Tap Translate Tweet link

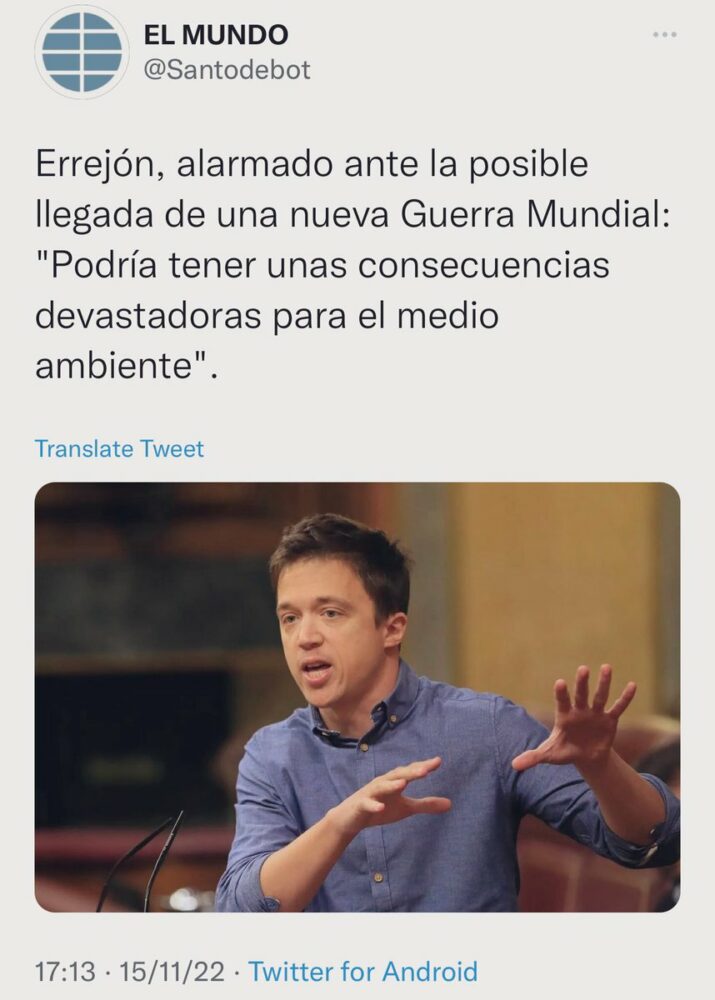click(x=119, y=448)
